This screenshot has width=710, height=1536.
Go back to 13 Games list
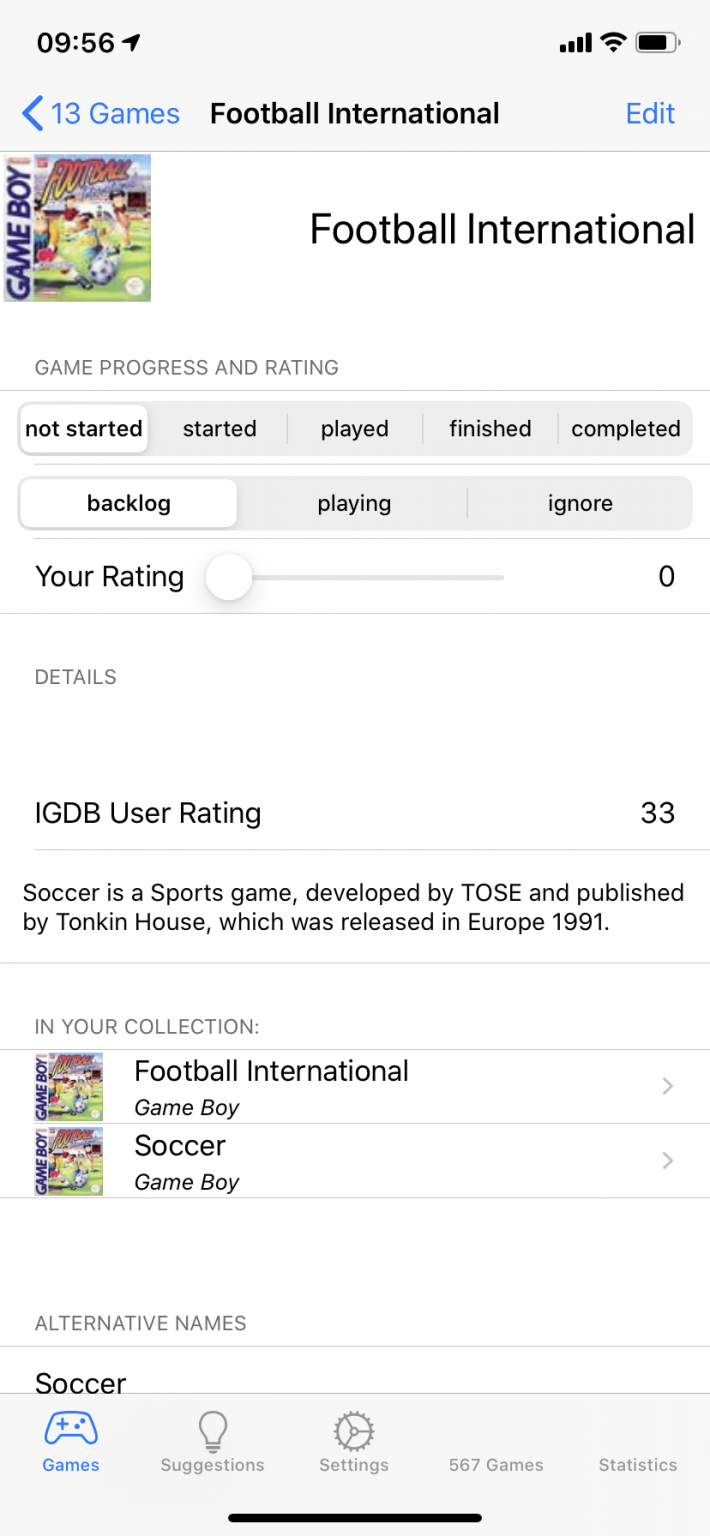tap(101, 114)
